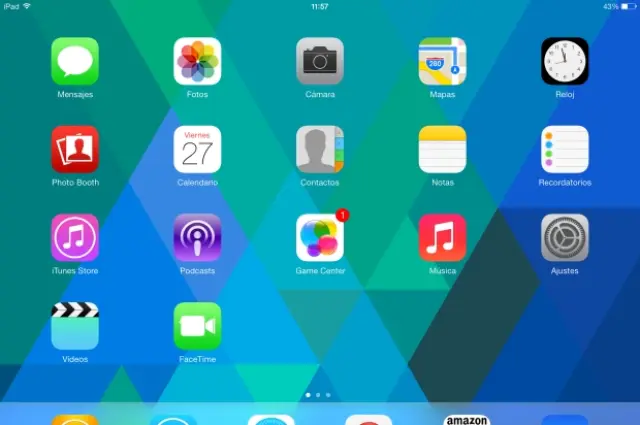This screenshot has width=640, height=425.
Task: Launch Recordatorios
Action: tap(565, 149)
